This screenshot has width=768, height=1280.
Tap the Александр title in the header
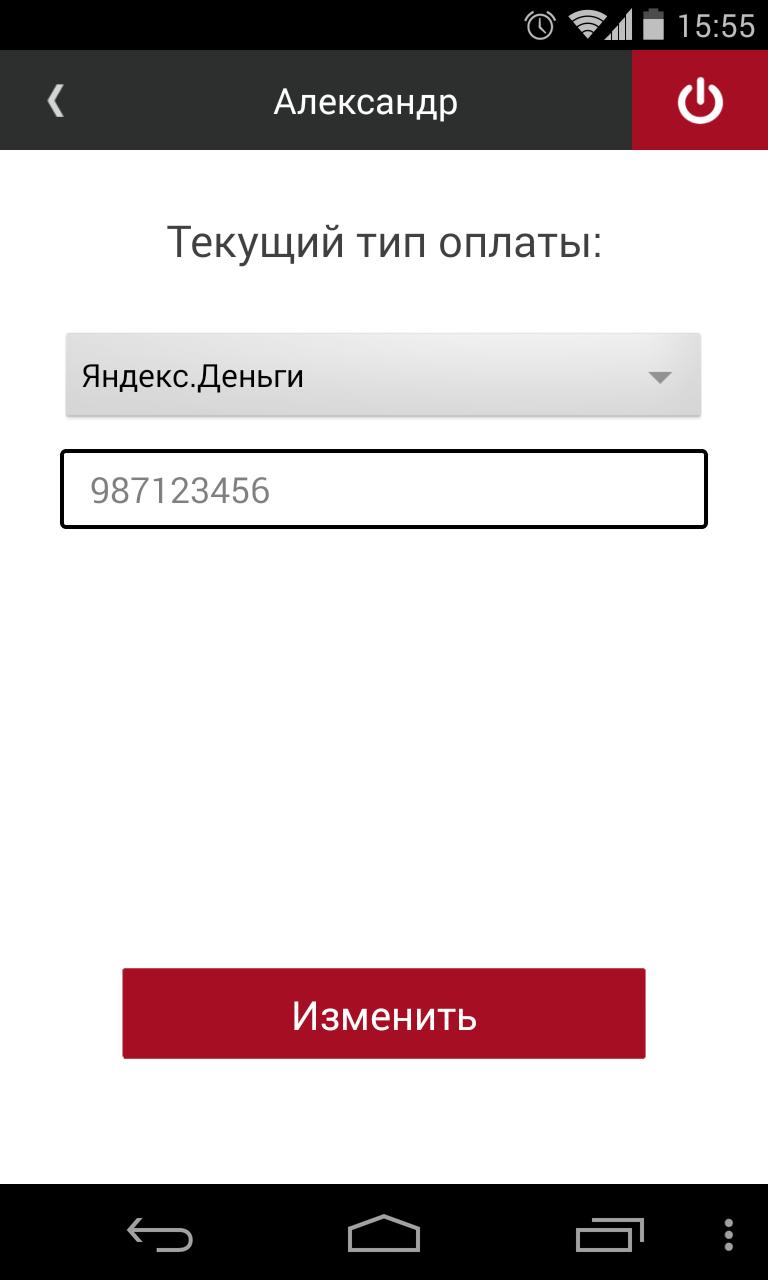(x=366, y=100)
